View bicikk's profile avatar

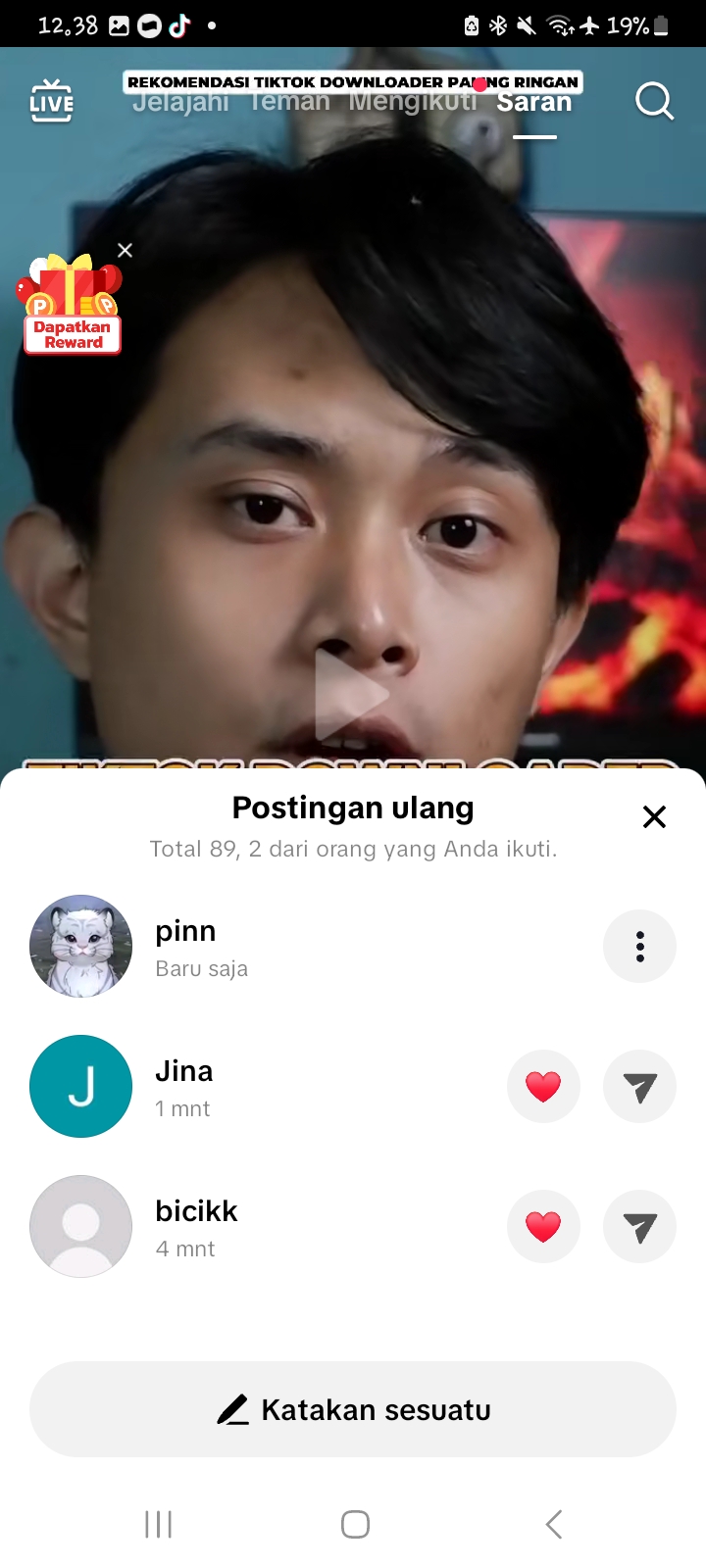click(81, 1227)
